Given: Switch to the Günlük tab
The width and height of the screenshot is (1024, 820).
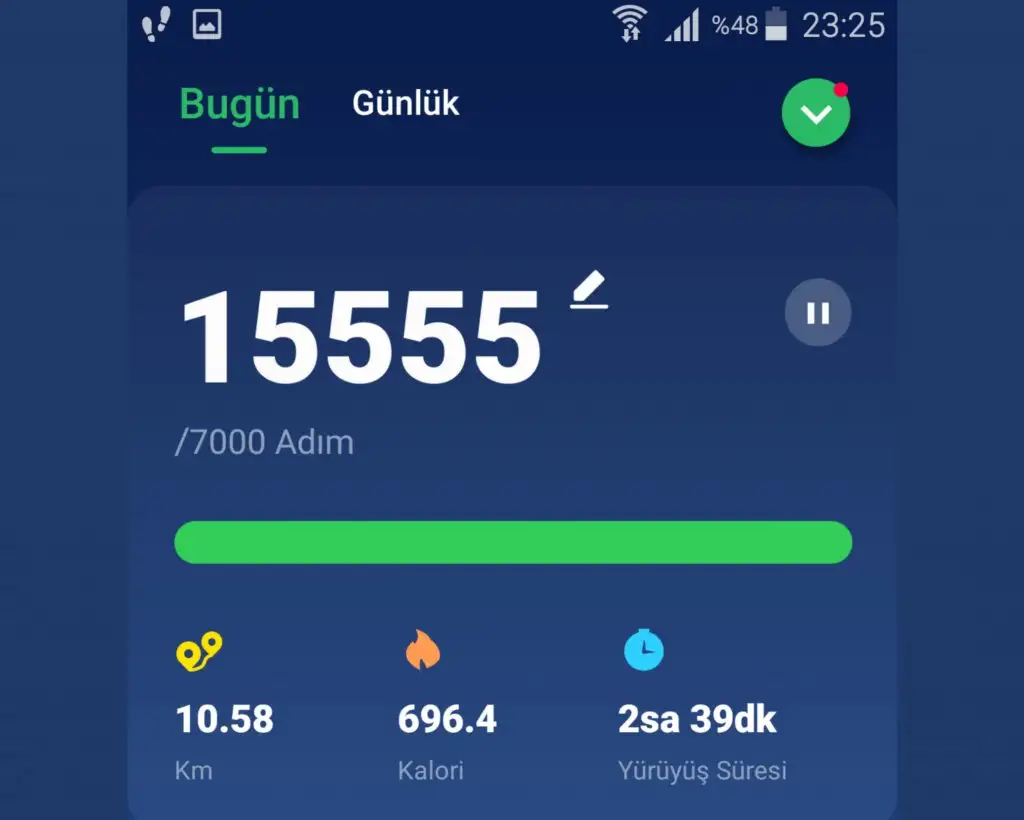Looking at the screenshot, I should 405,104.
